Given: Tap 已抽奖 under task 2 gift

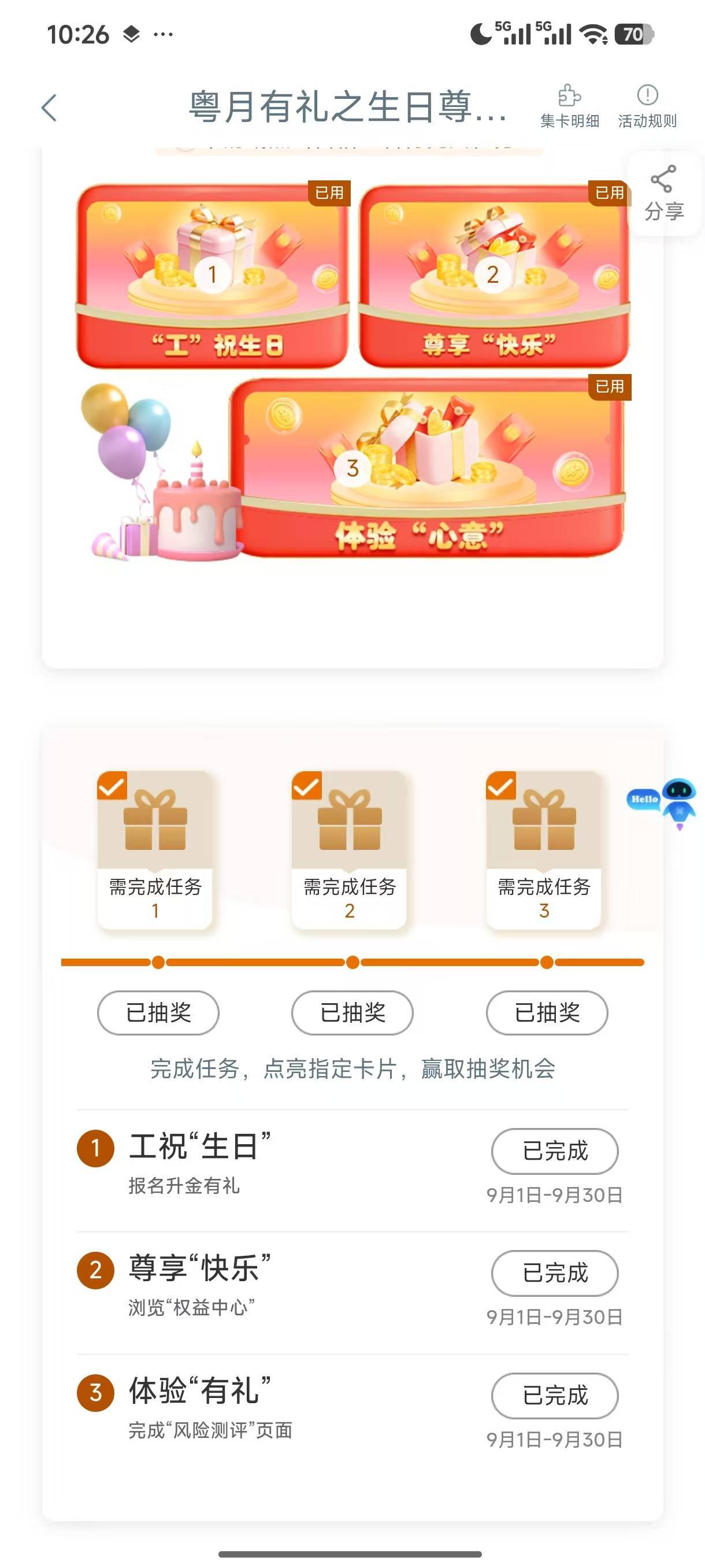Looking at the screenshot, I should [x=352, y=1013].
